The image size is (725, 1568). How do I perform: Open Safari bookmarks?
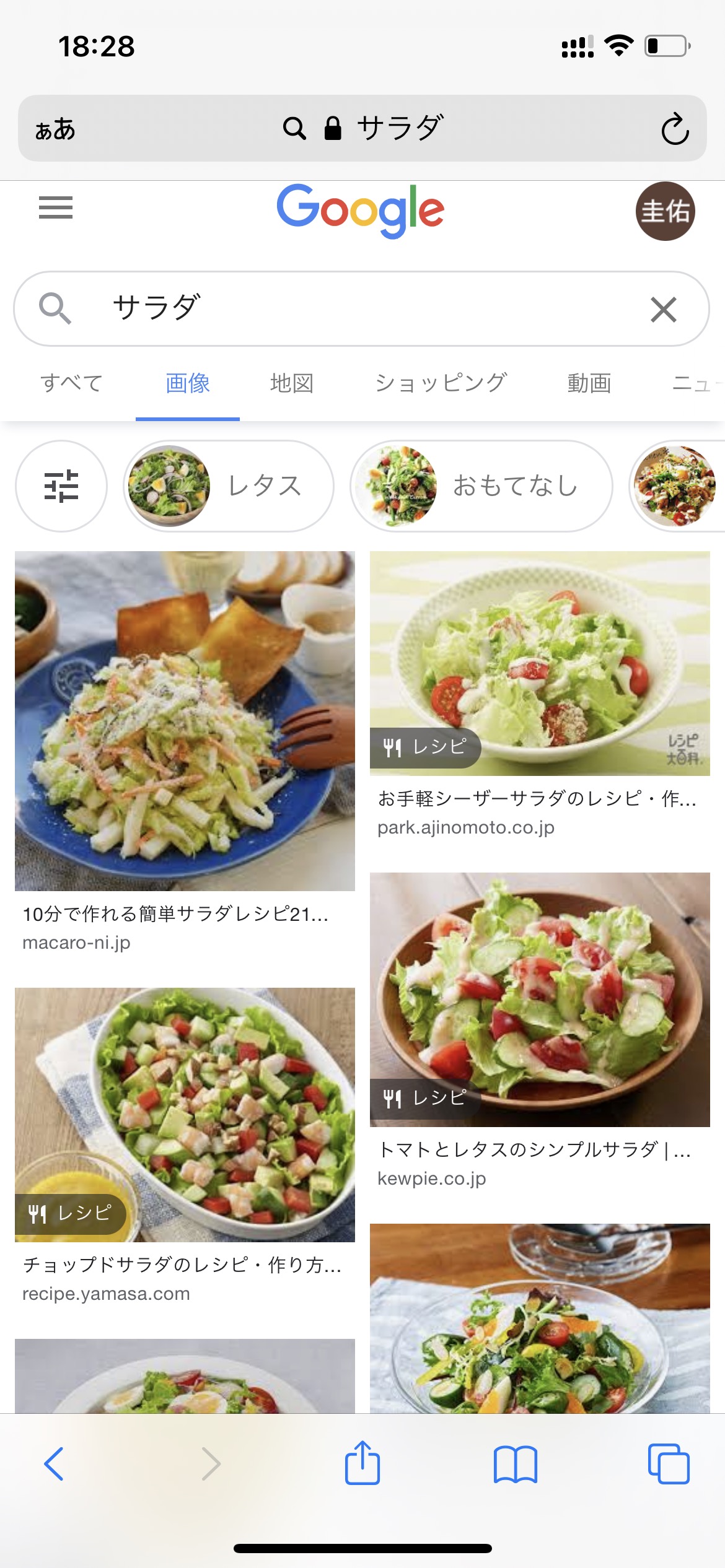tap(515, 1464)
